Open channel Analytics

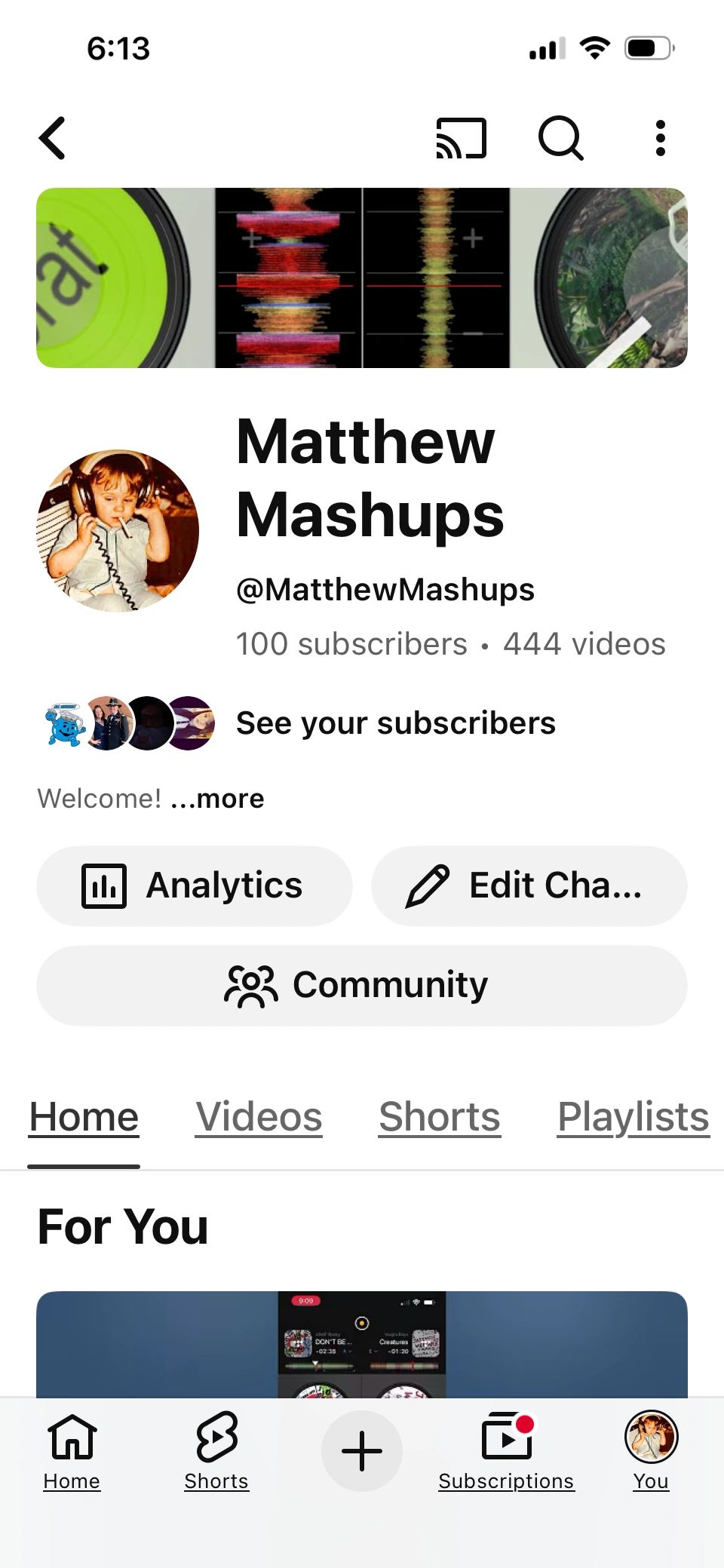(x=194, y=885)
